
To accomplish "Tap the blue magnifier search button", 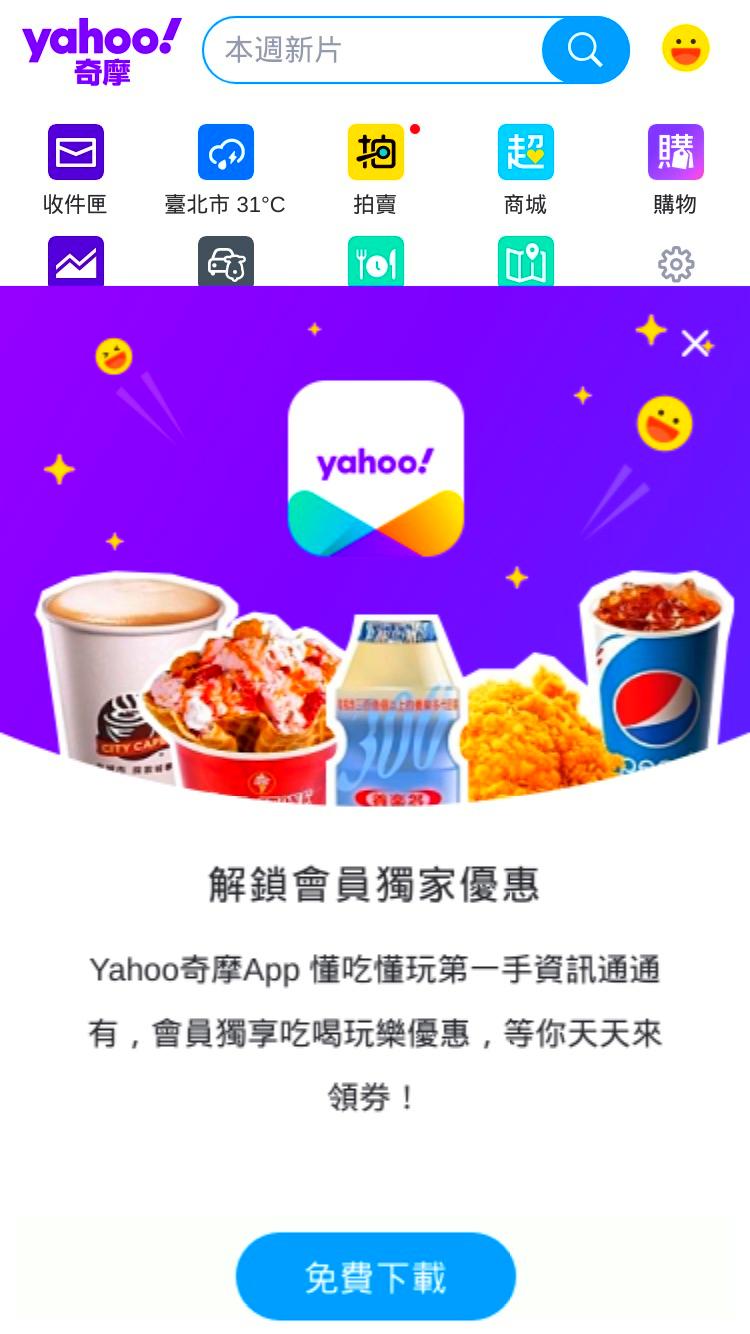I will [x=586, y=50].
